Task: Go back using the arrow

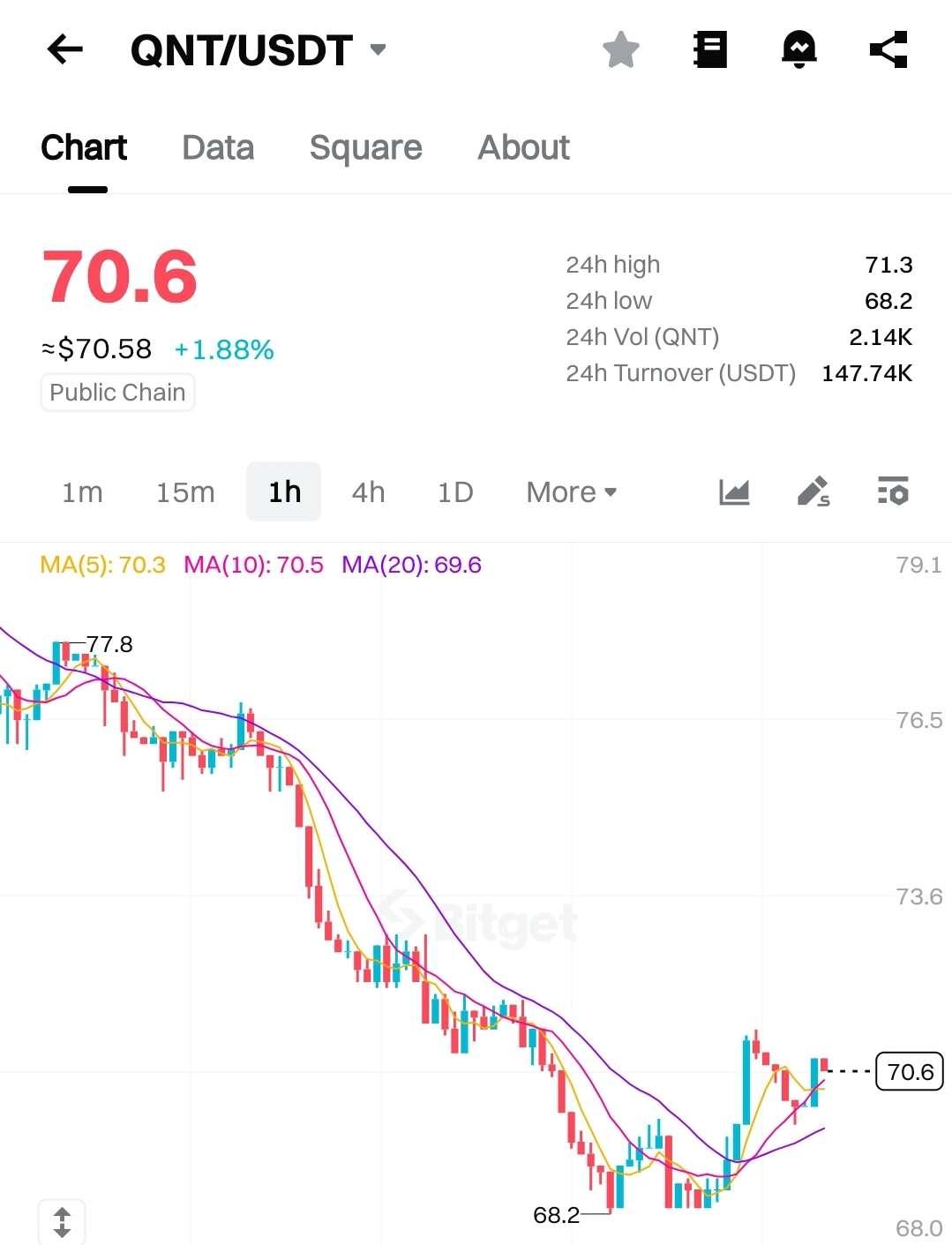Action: pos(64,49)
